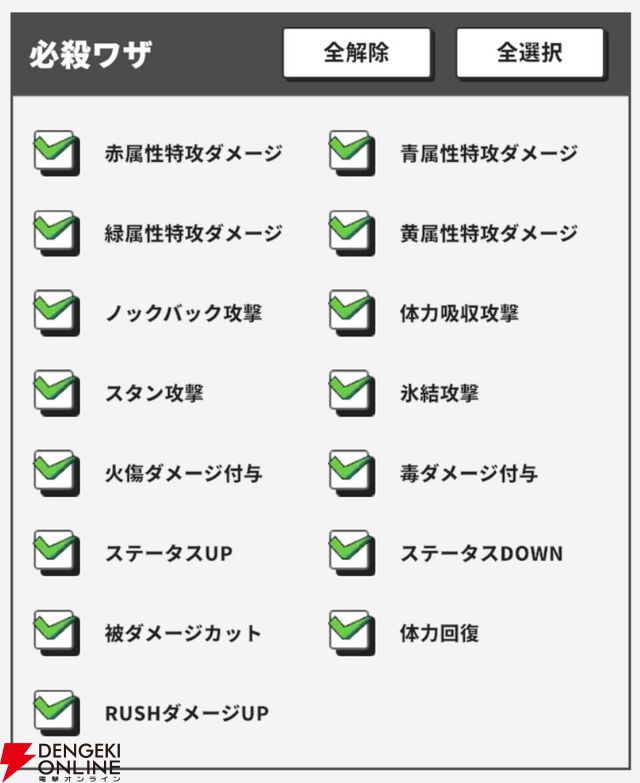Tap the 全選択 button

click(530, 53)
